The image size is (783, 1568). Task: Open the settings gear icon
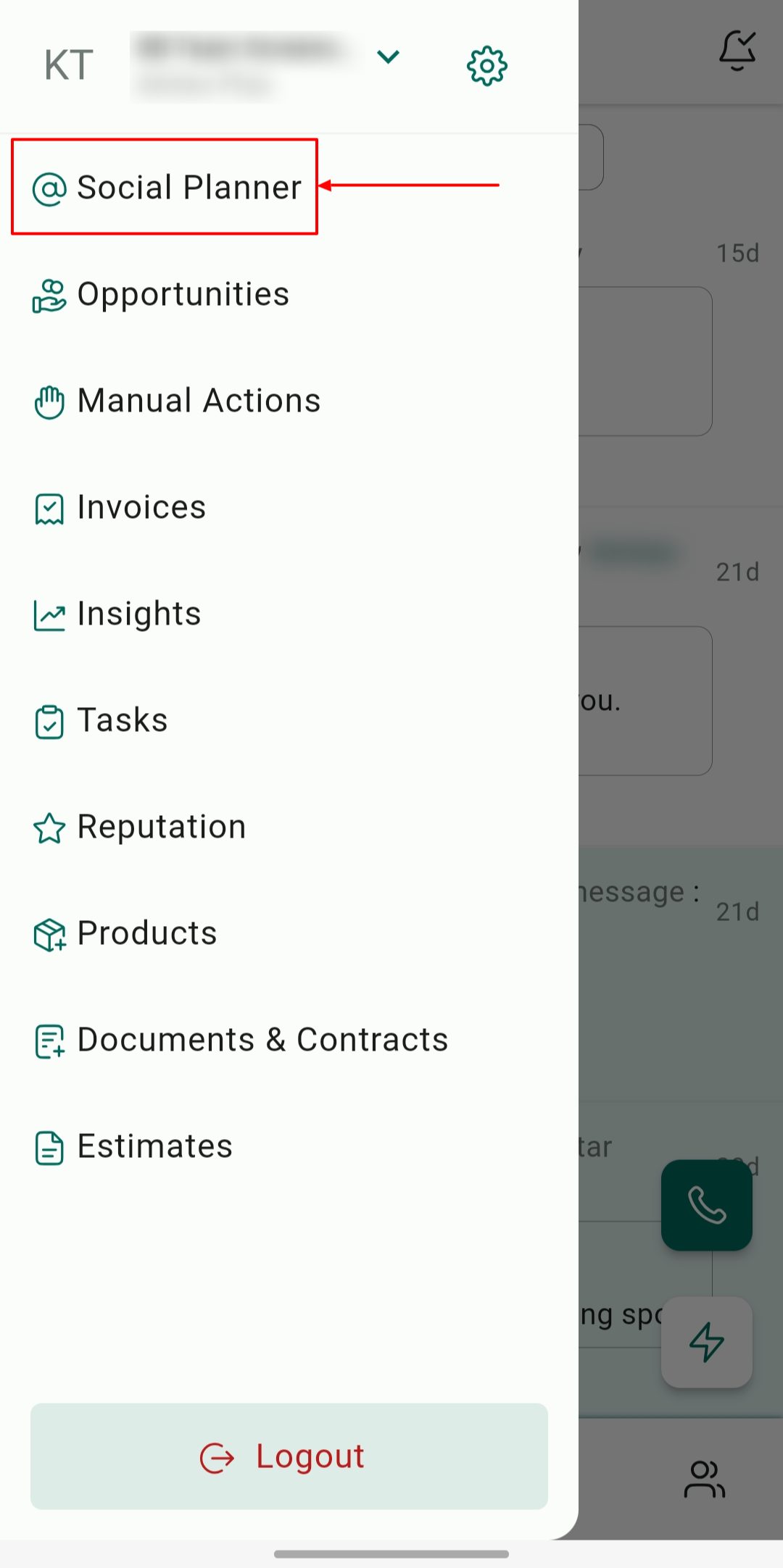[x=486, y=66]
